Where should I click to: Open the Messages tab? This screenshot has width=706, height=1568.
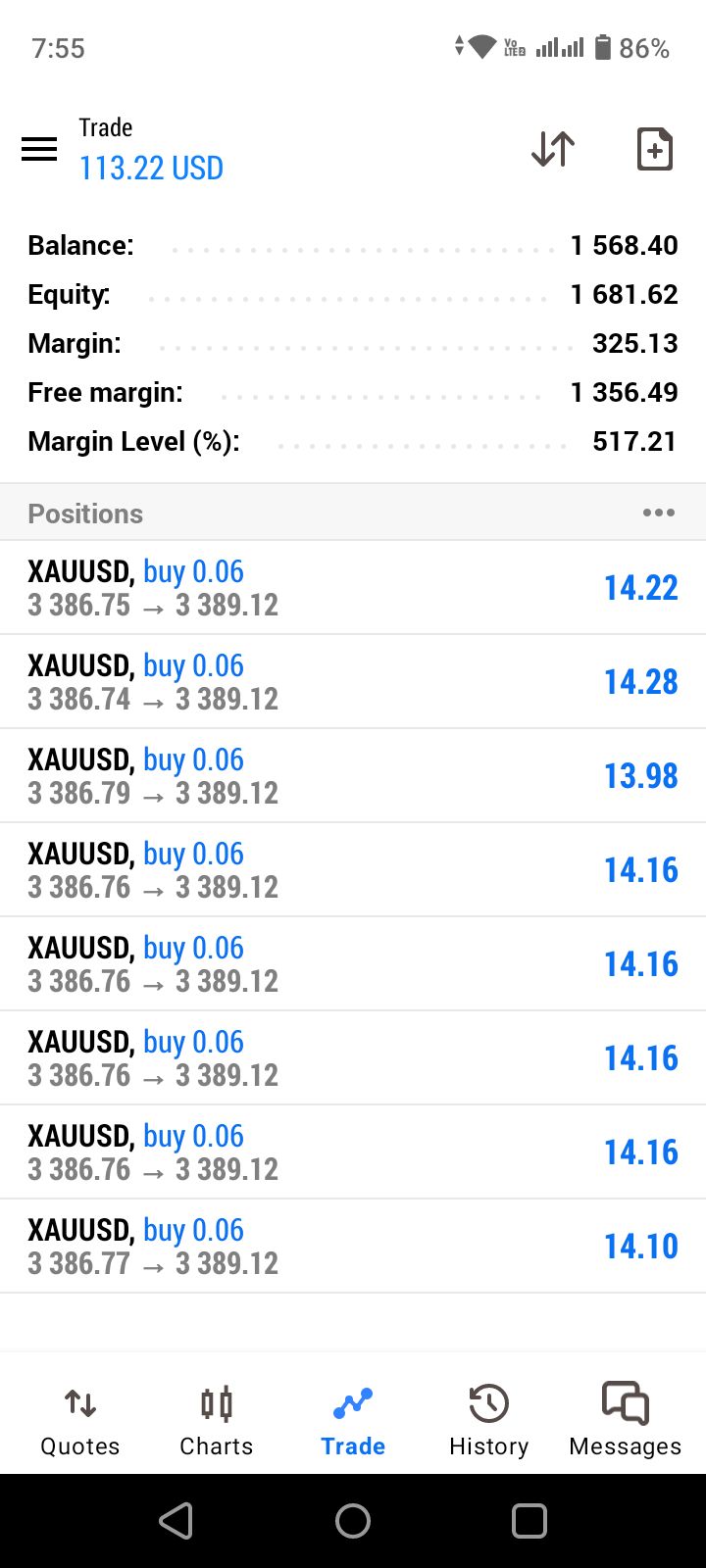626,1421
